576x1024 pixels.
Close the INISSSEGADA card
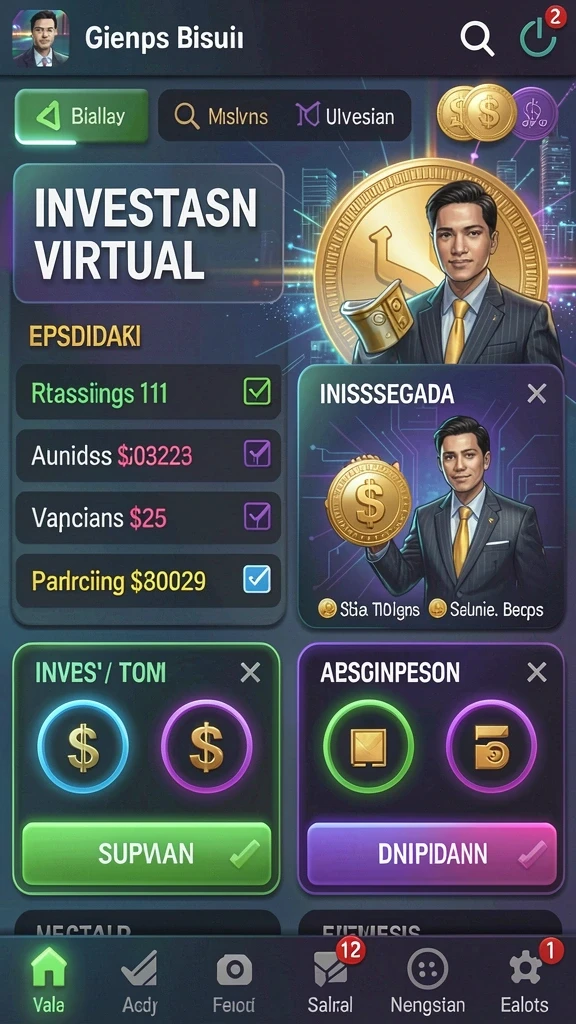[x=536, y=393]
